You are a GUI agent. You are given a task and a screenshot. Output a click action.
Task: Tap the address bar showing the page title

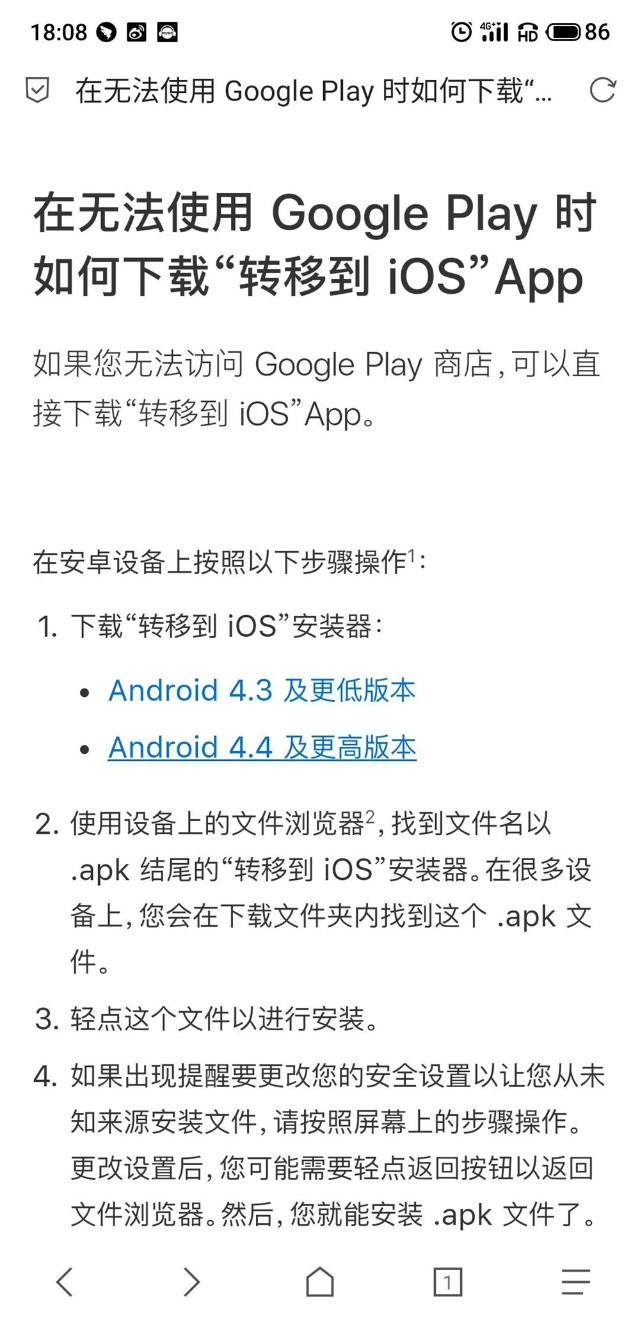313,92
